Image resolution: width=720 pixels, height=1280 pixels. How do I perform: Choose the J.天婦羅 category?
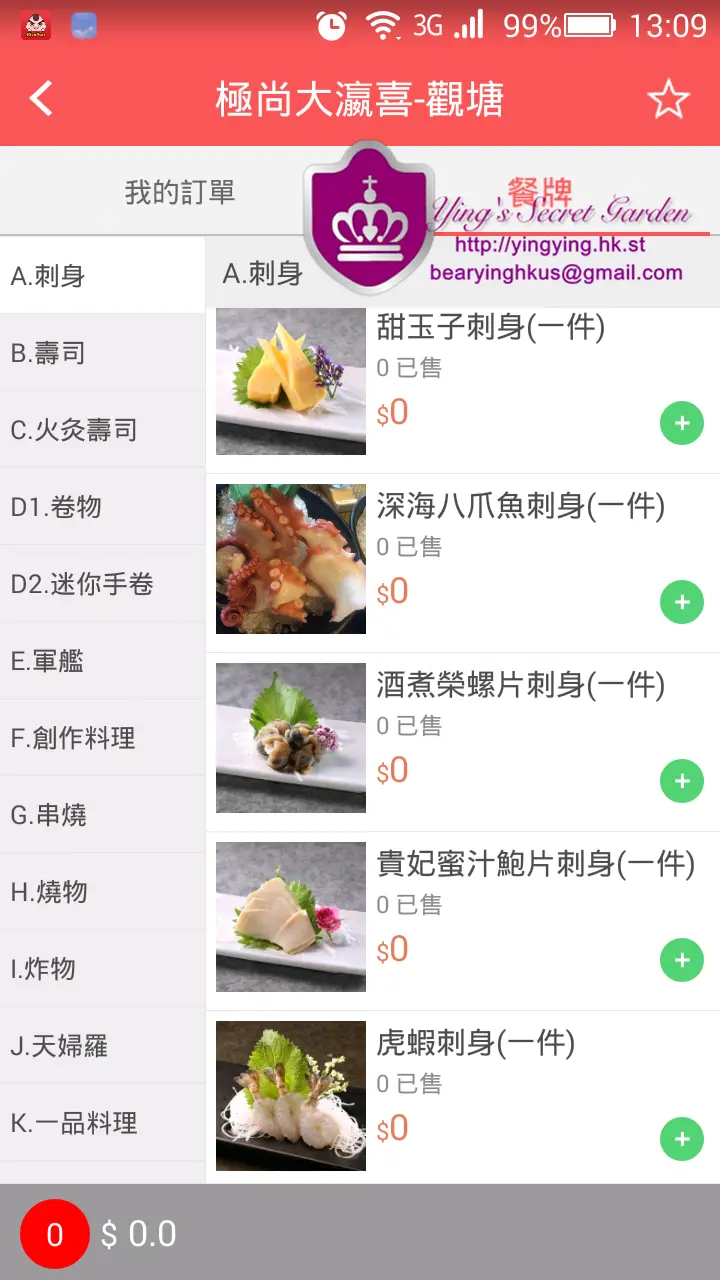click(x=102, y=1046)
